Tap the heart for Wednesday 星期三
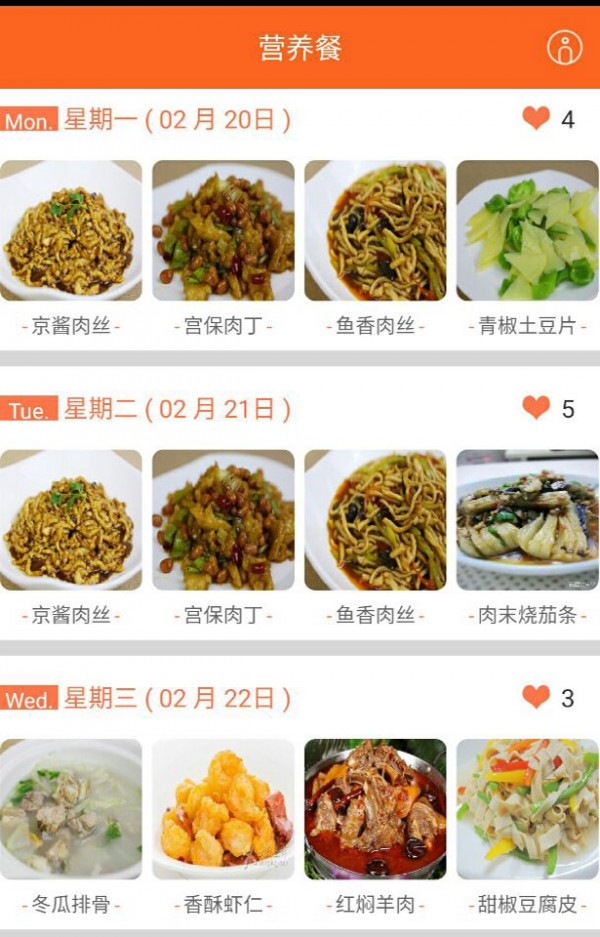 [536, 697]
